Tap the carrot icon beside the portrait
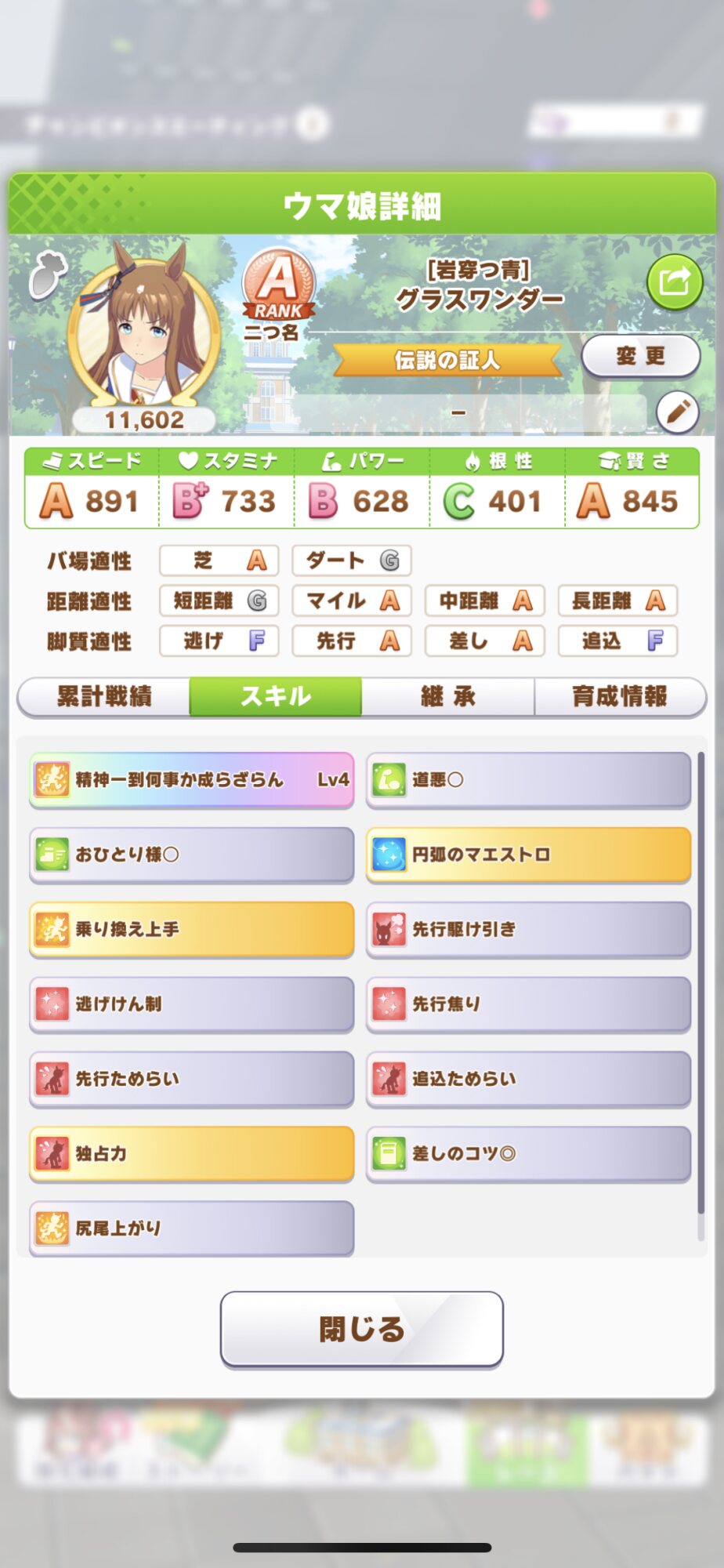 click(49, 274)
